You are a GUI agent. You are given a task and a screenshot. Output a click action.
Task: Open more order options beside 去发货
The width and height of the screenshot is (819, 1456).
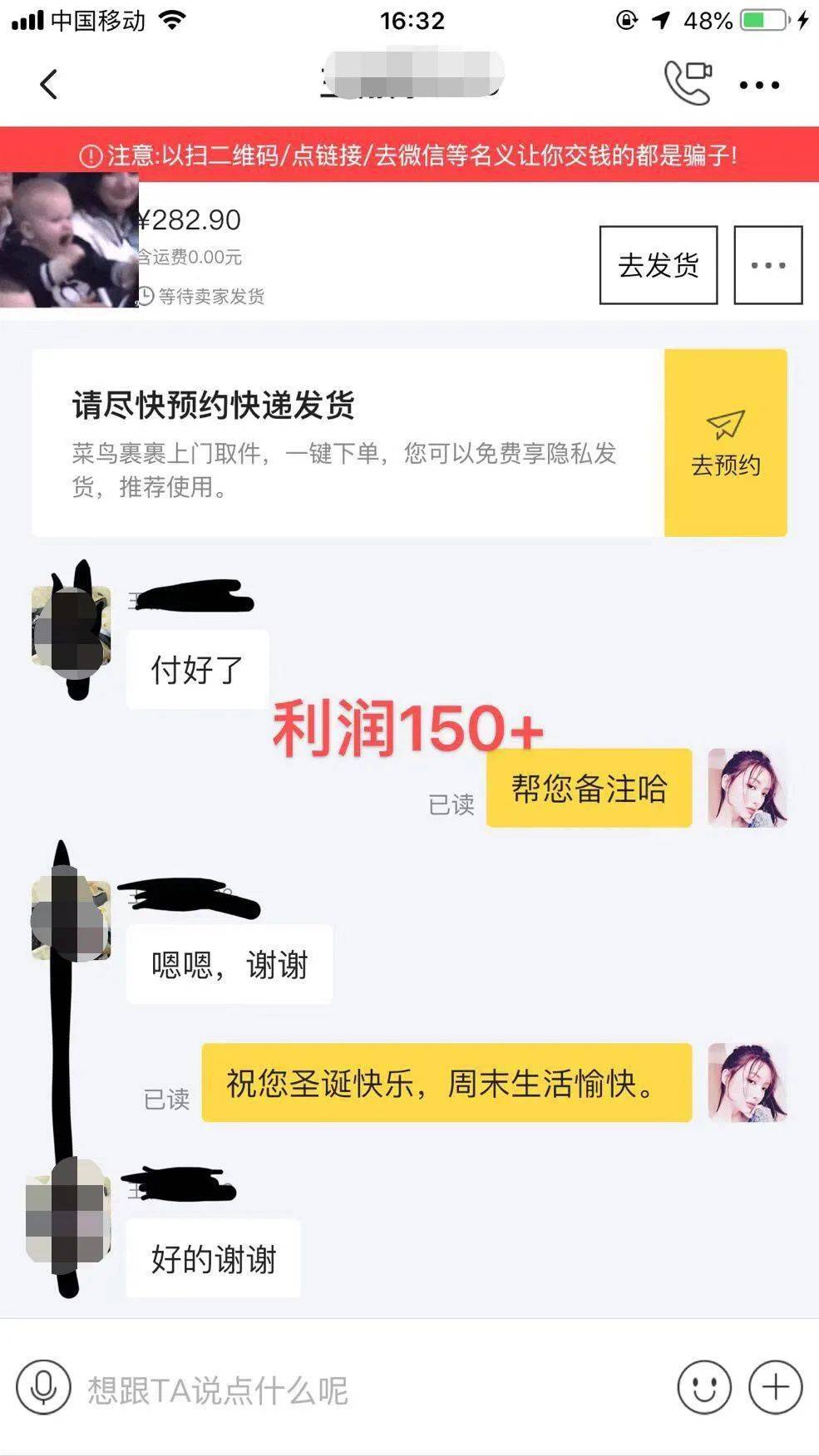pos(767,265)
